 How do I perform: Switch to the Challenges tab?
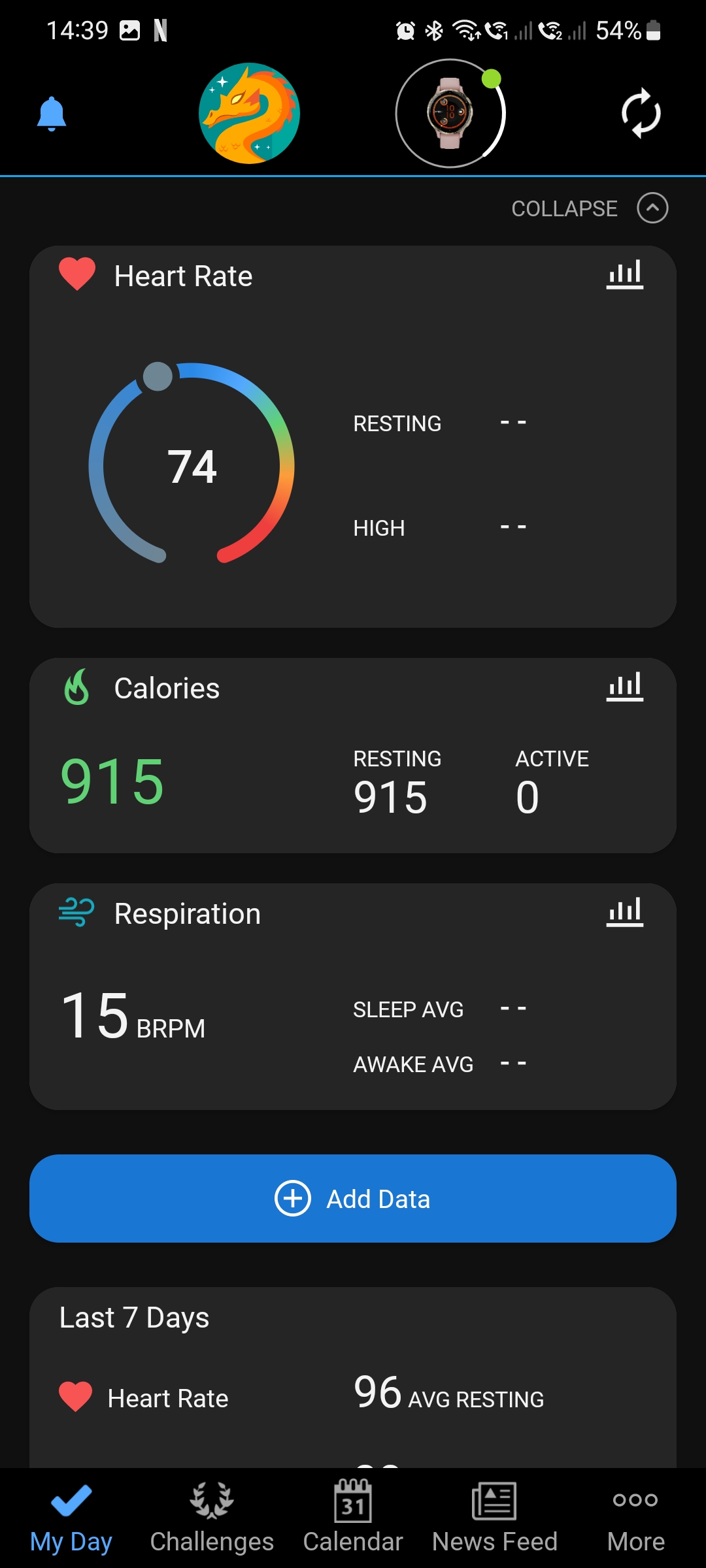(x=212, y=1518)
